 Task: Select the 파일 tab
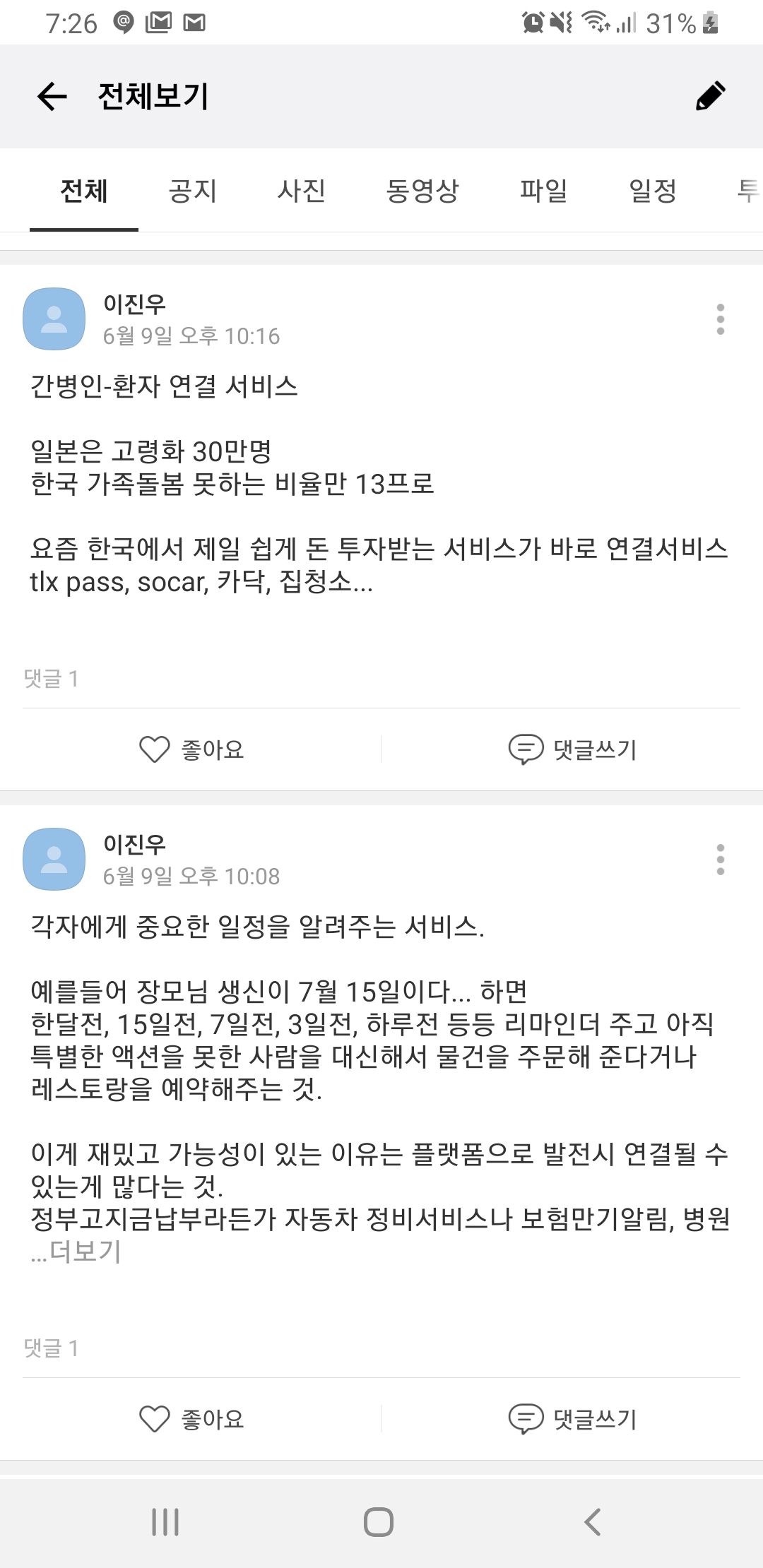(543, 191)
